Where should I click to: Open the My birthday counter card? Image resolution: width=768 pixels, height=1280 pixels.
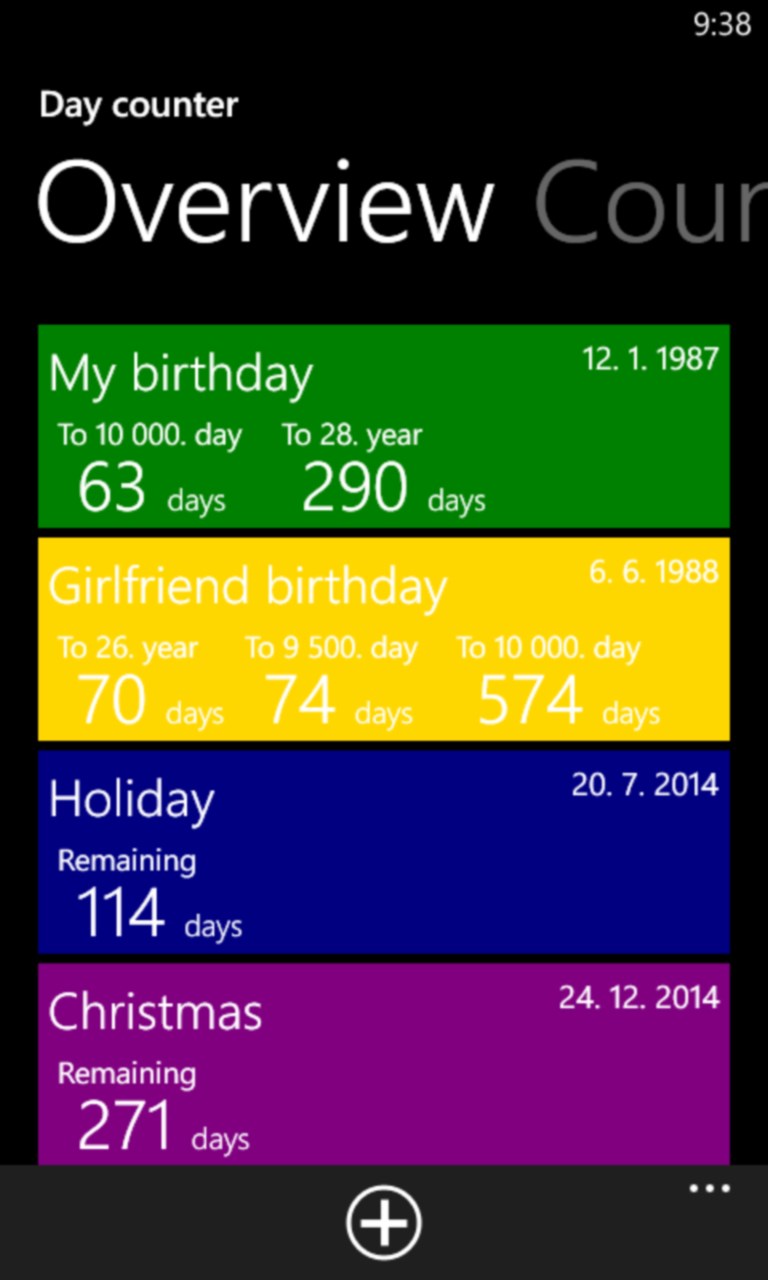click(384, 426)
